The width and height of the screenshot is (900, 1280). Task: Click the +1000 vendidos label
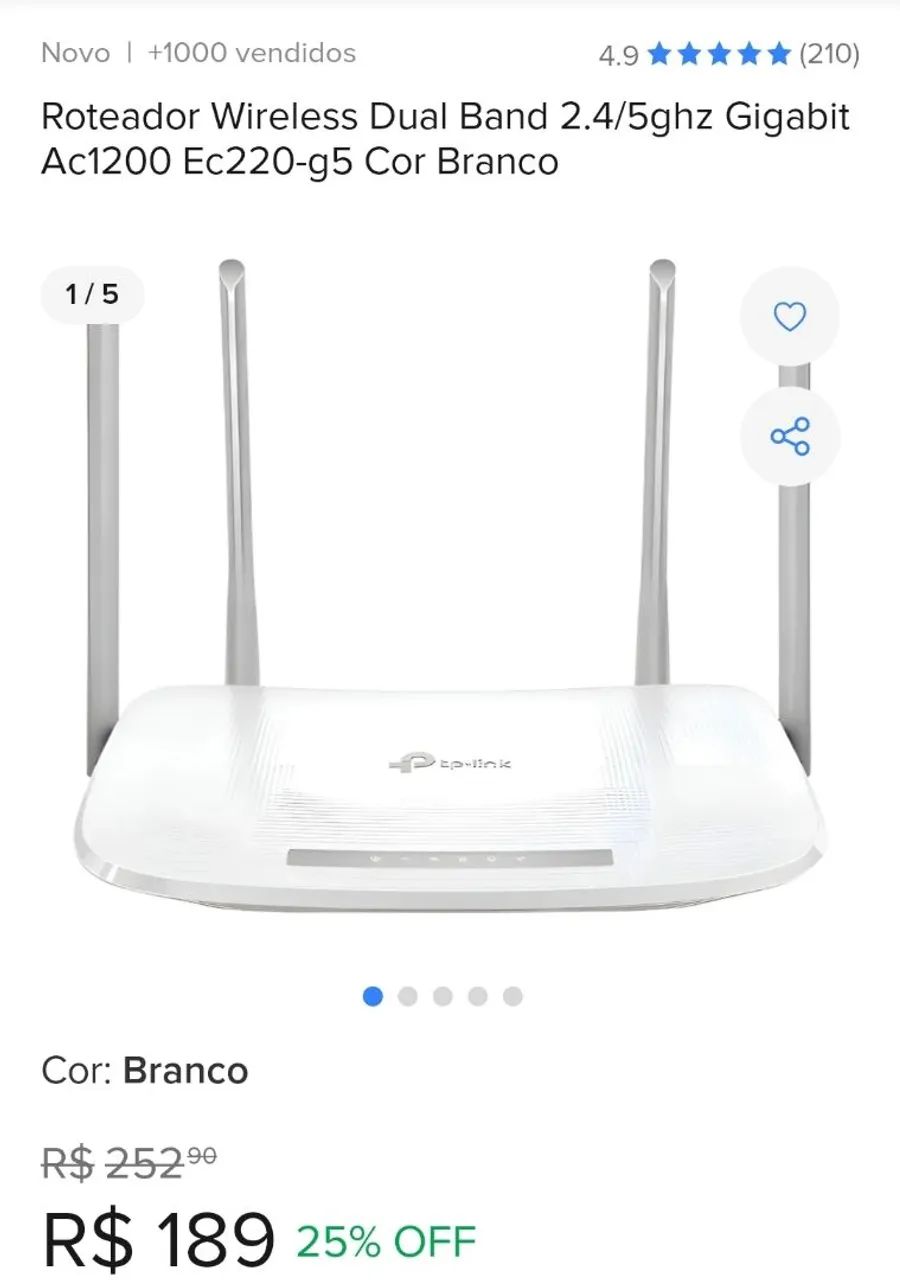[x=250, y=53]
